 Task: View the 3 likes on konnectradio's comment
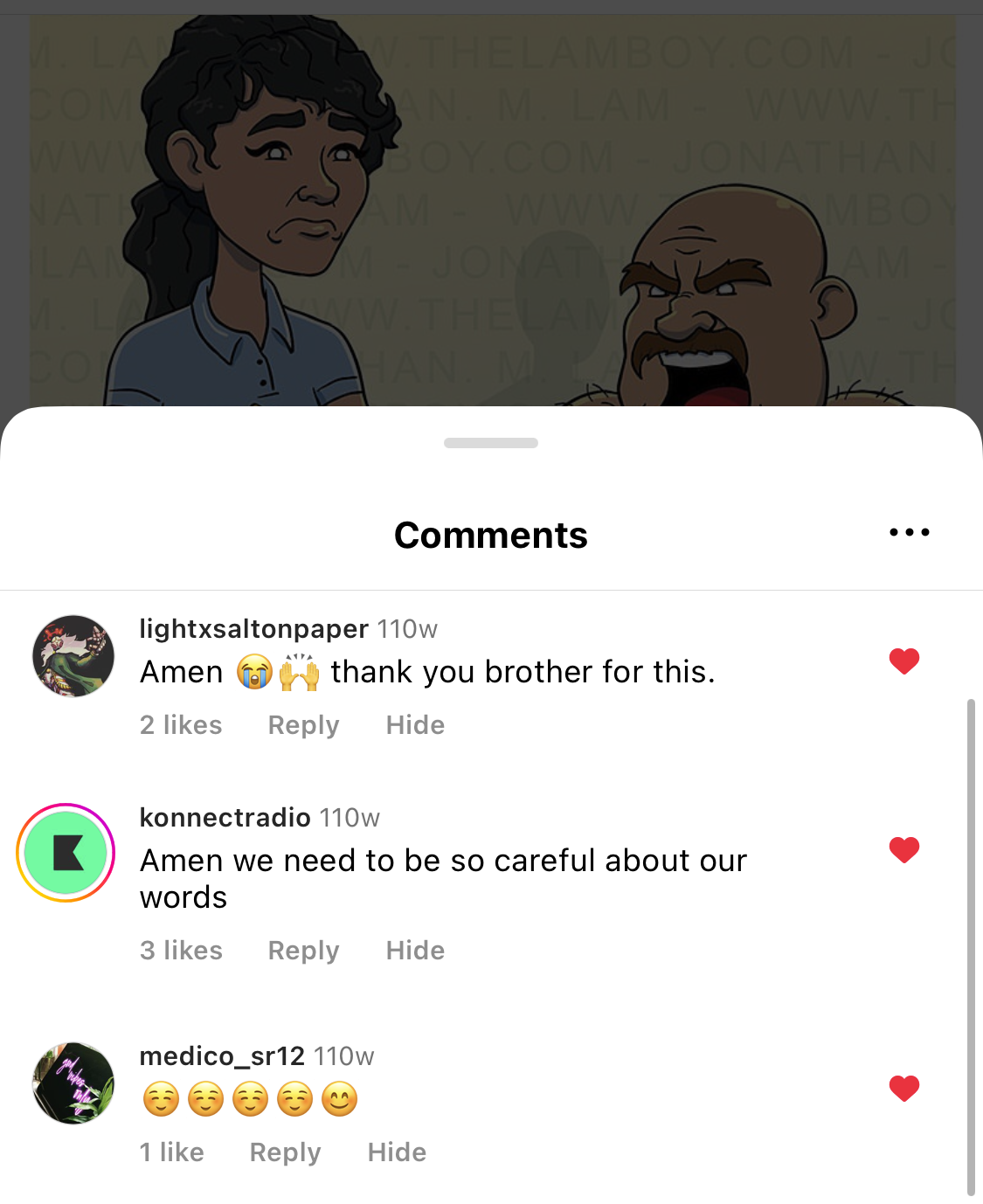[x=181, y=951]
